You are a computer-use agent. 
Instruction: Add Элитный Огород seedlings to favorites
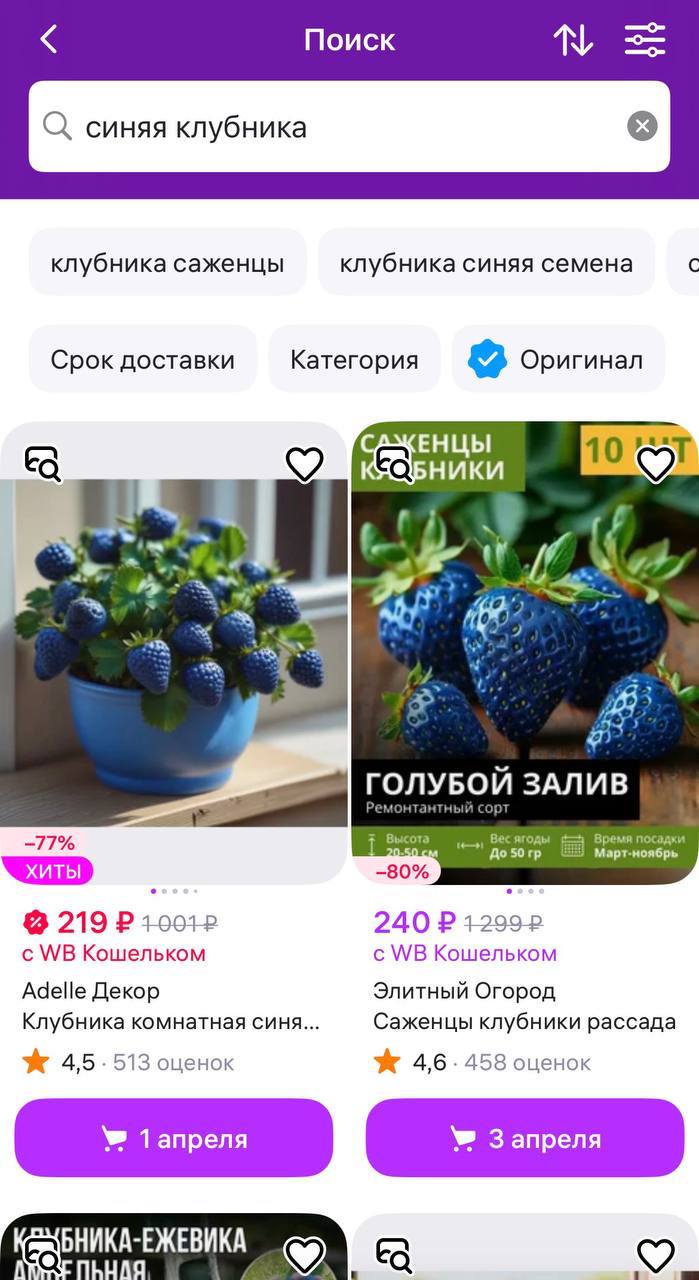[x=655, y=464]
